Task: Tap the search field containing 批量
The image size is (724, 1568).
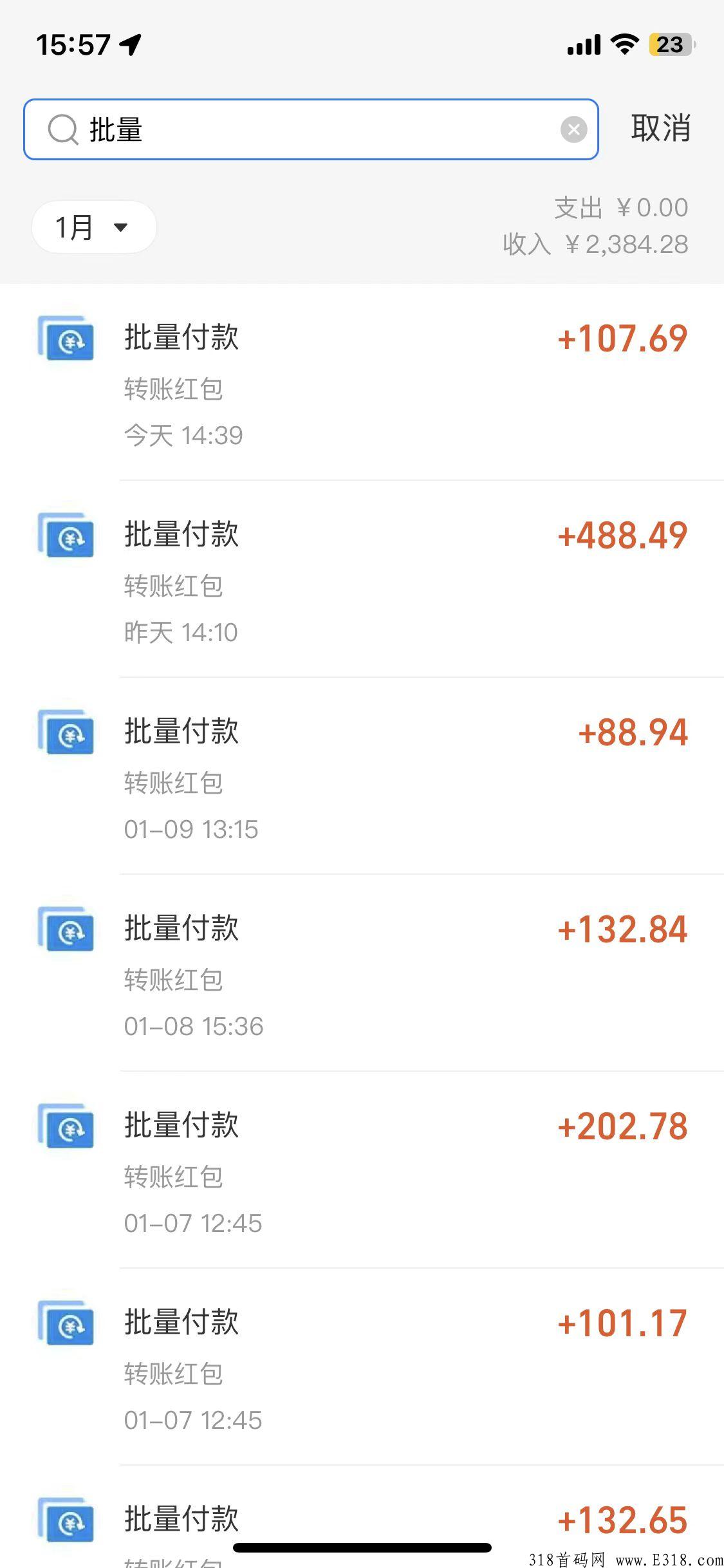Action: coord(309,129)
